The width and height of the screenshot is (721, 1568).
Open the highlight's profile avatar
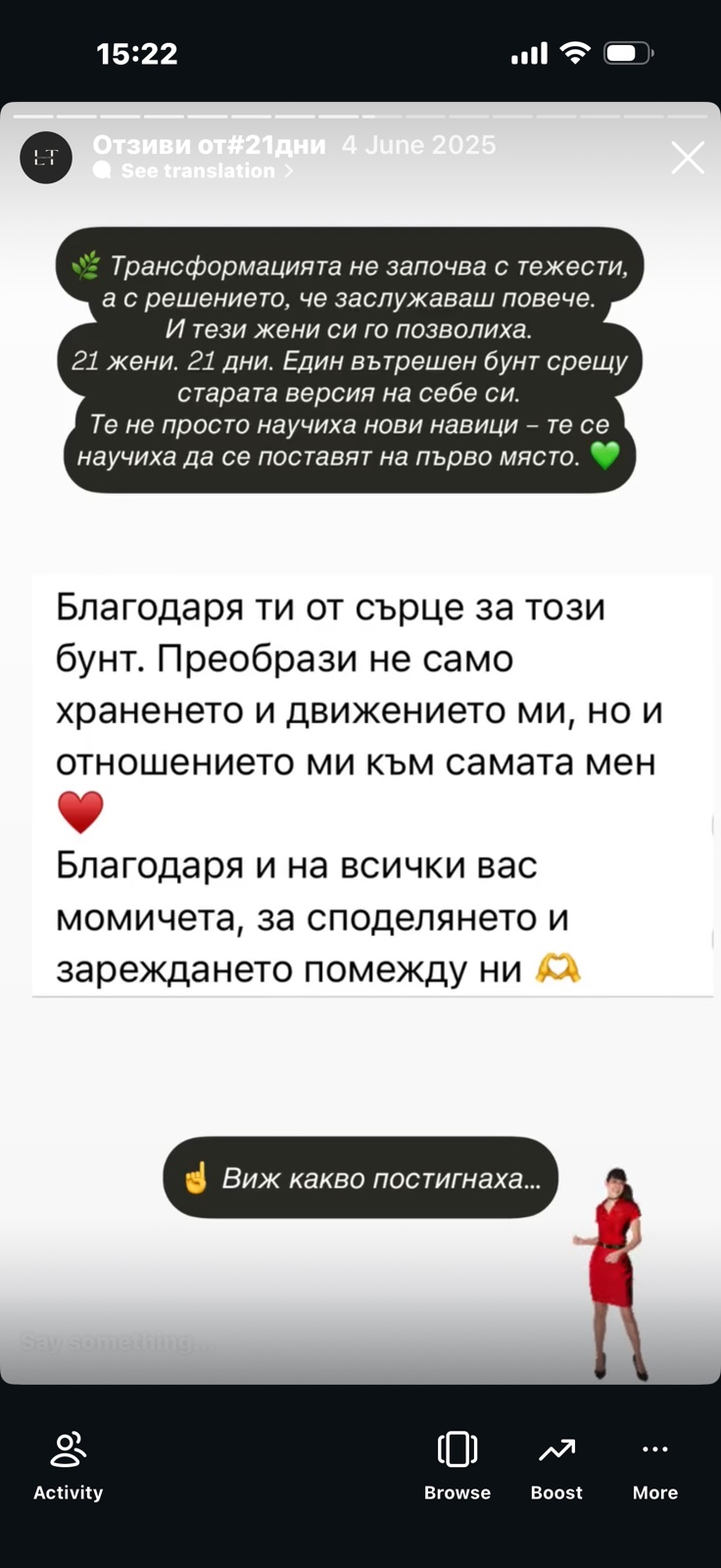46,157
